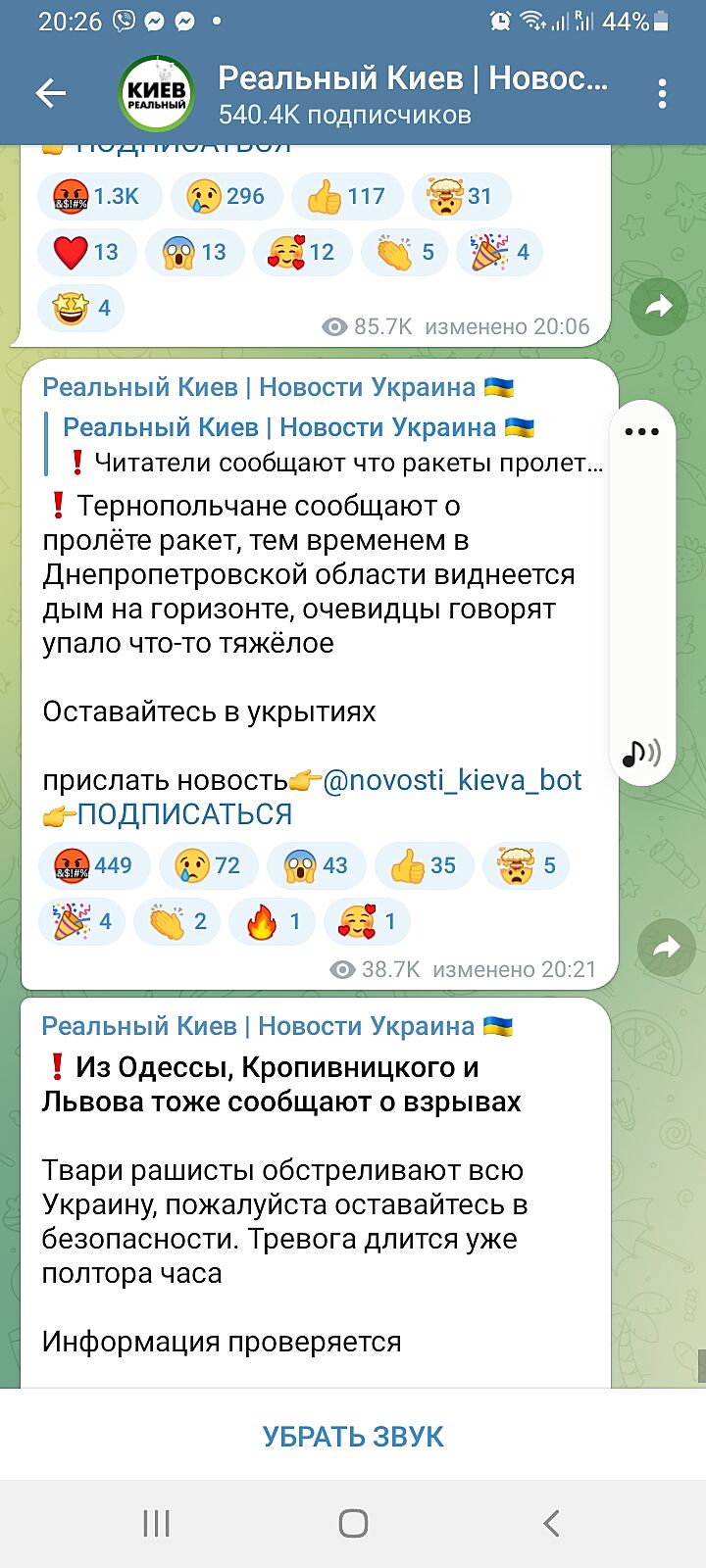Screen dimensions: 706x1568
Task: Tap angry reaction showing 1.3K
Action: click(96, 196)
